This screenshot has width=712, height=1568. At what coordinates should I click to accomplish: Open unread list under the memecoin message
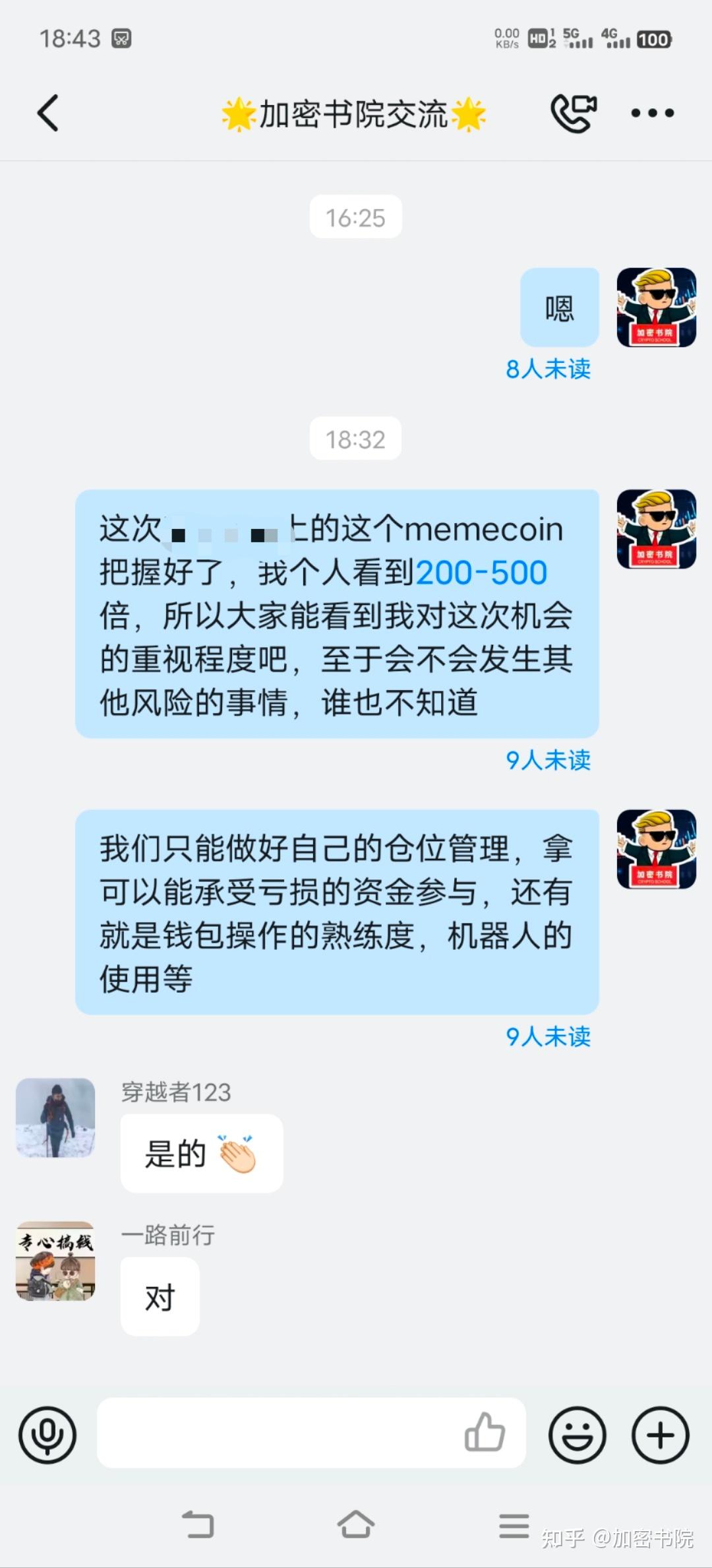[548, 760]
